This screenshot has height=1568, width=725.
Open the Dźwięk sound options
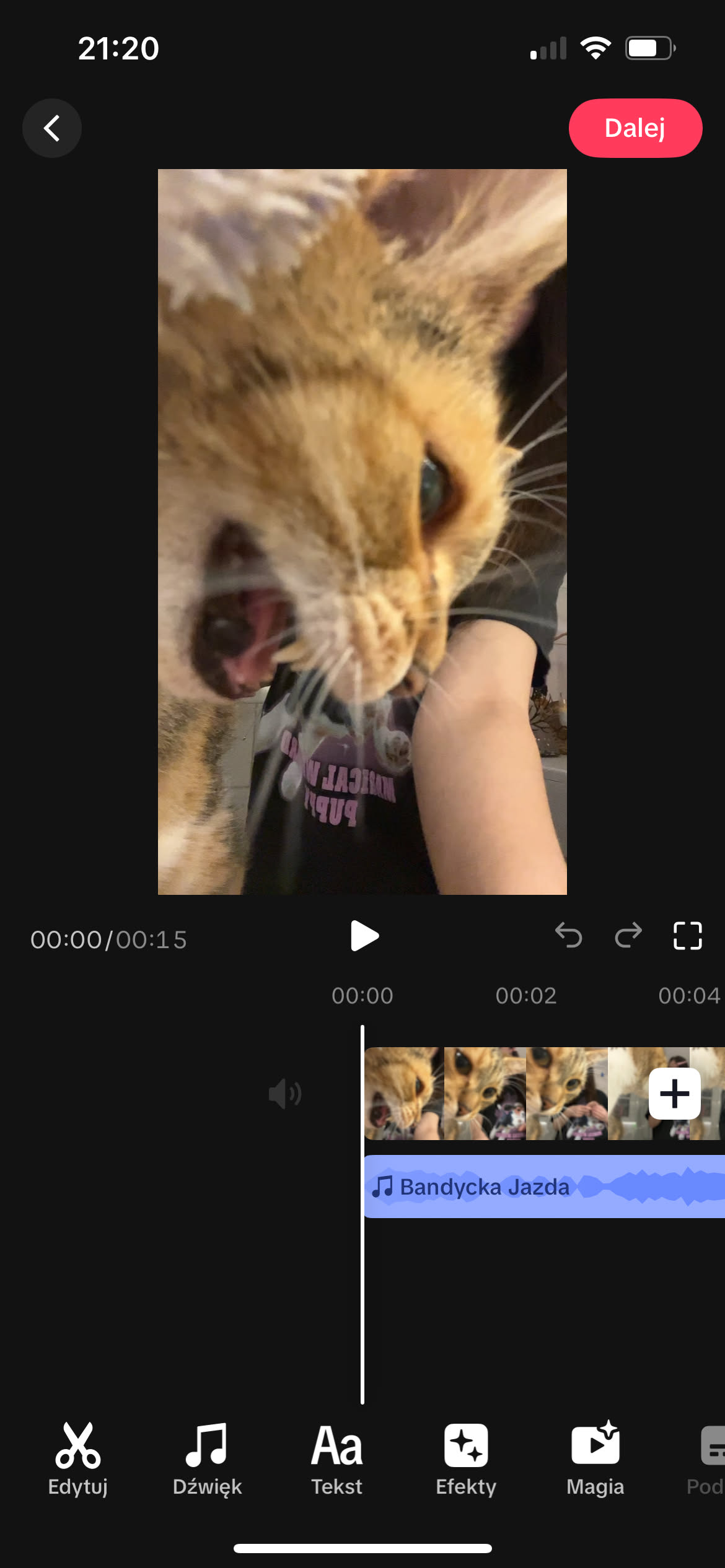pos(207,1457)
